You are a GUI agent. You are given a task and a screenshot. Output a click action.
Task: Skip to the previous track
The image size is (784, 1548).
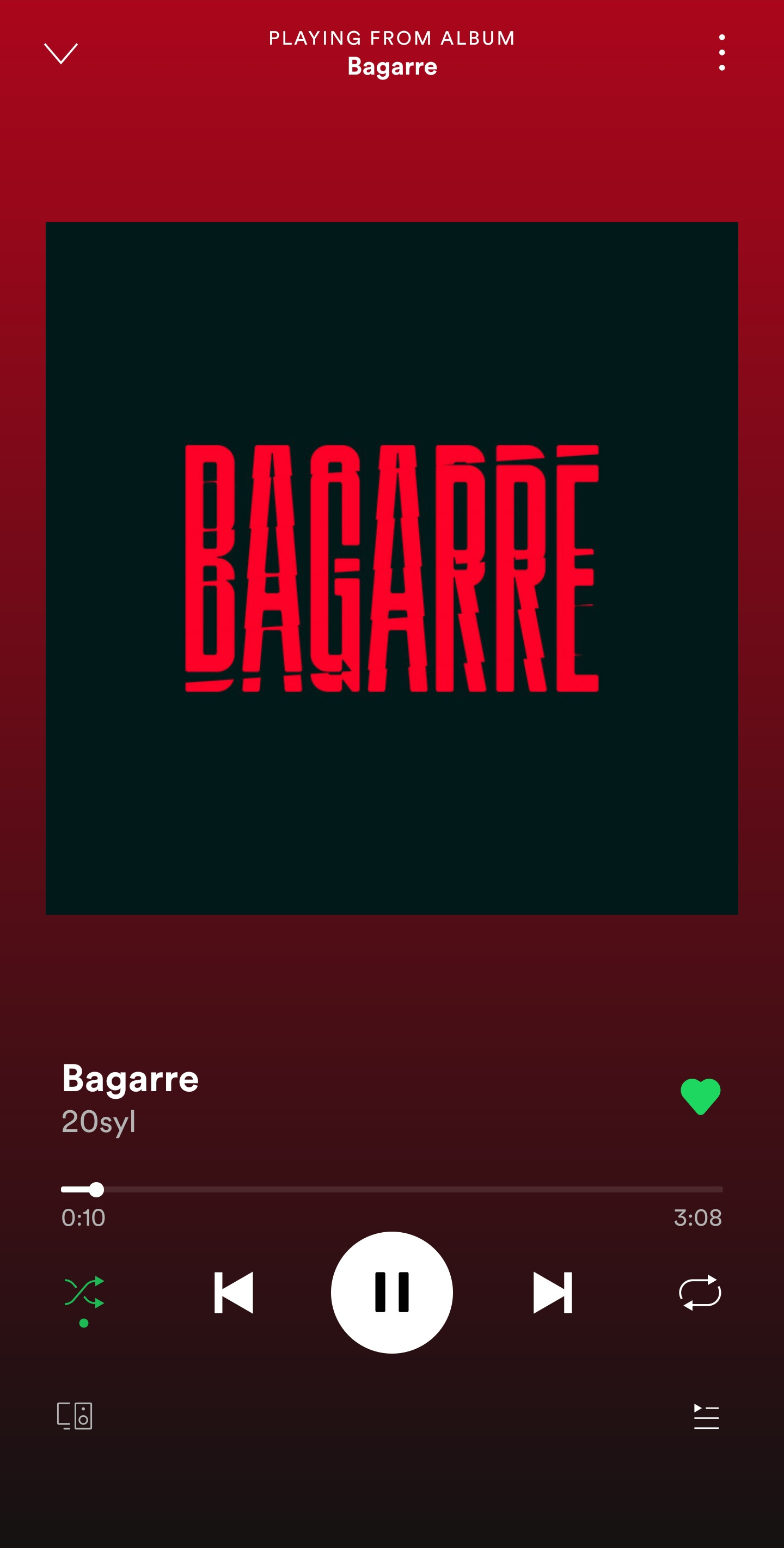click(x=234, y=1293)
